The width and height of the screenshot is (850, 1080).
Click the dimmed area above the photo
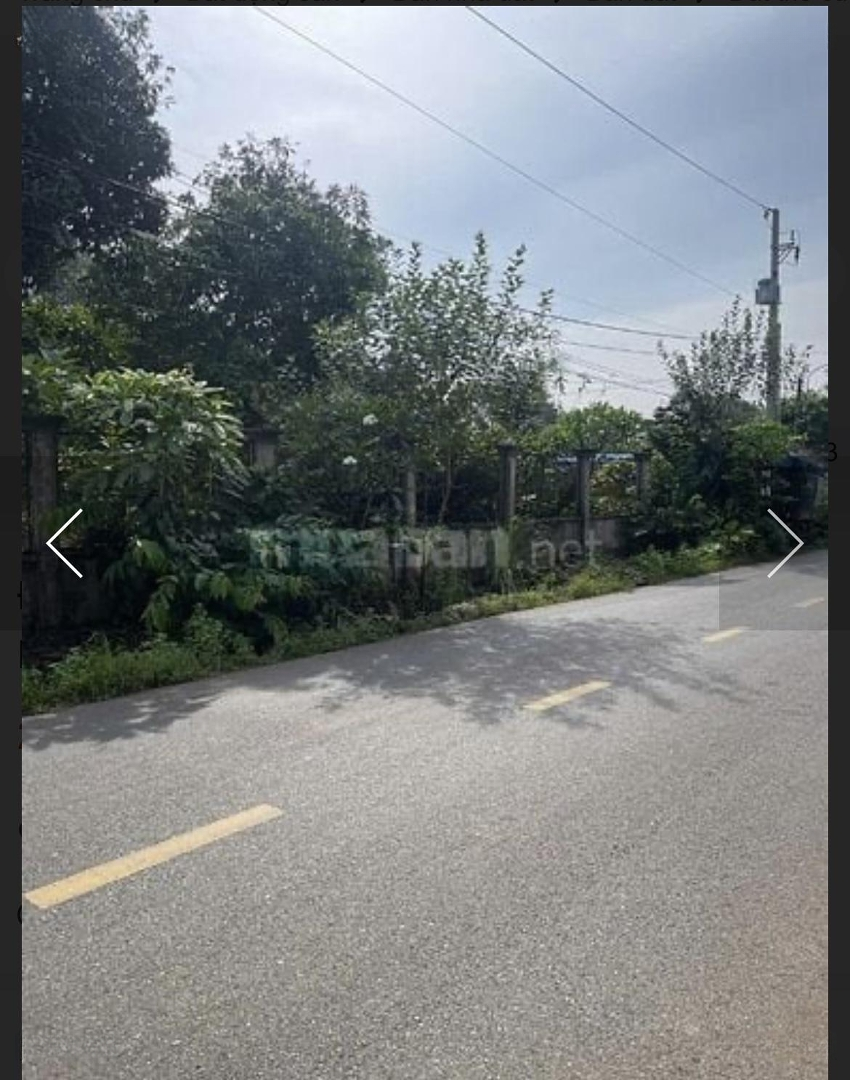pos(425,4)
